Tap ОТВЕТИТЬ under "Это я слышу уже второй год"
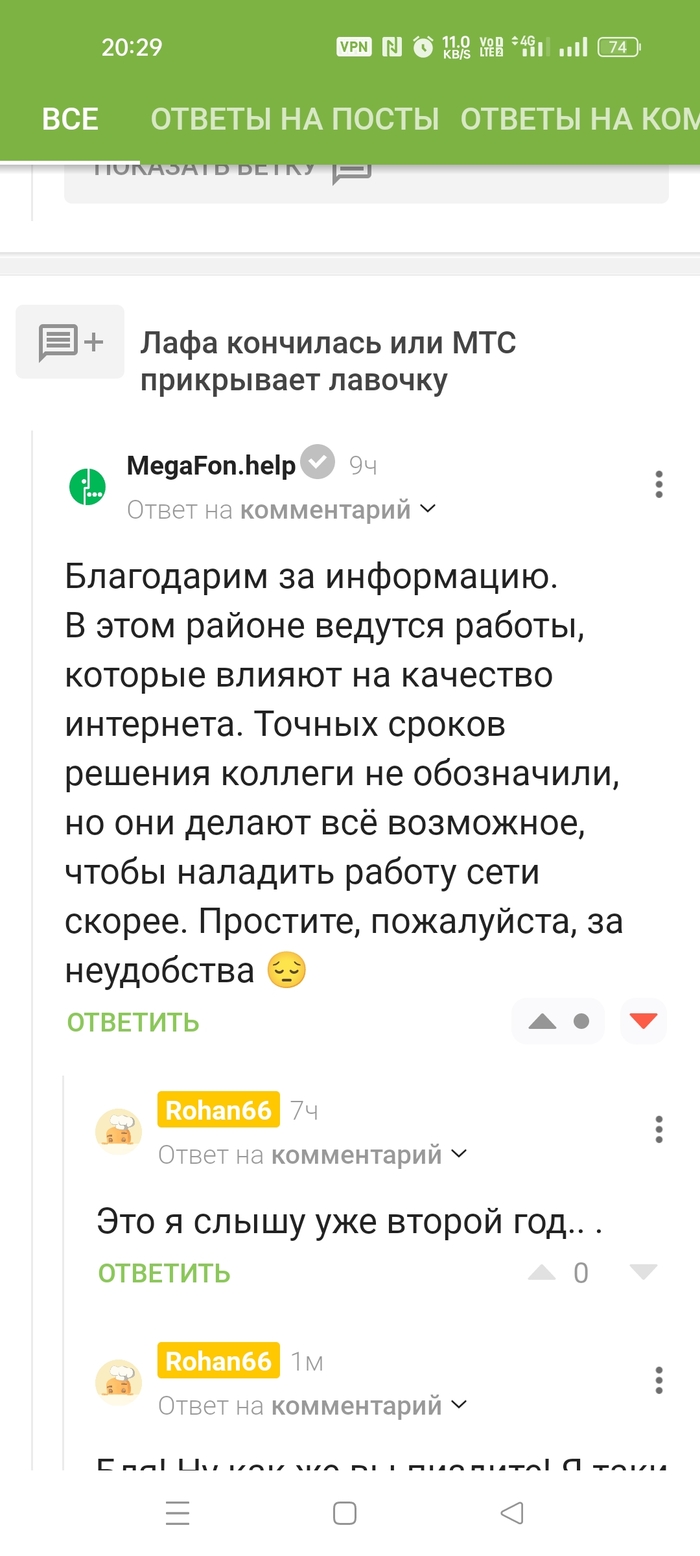The height and width of the screenshot is (1556, 700). pos(164,1273)
